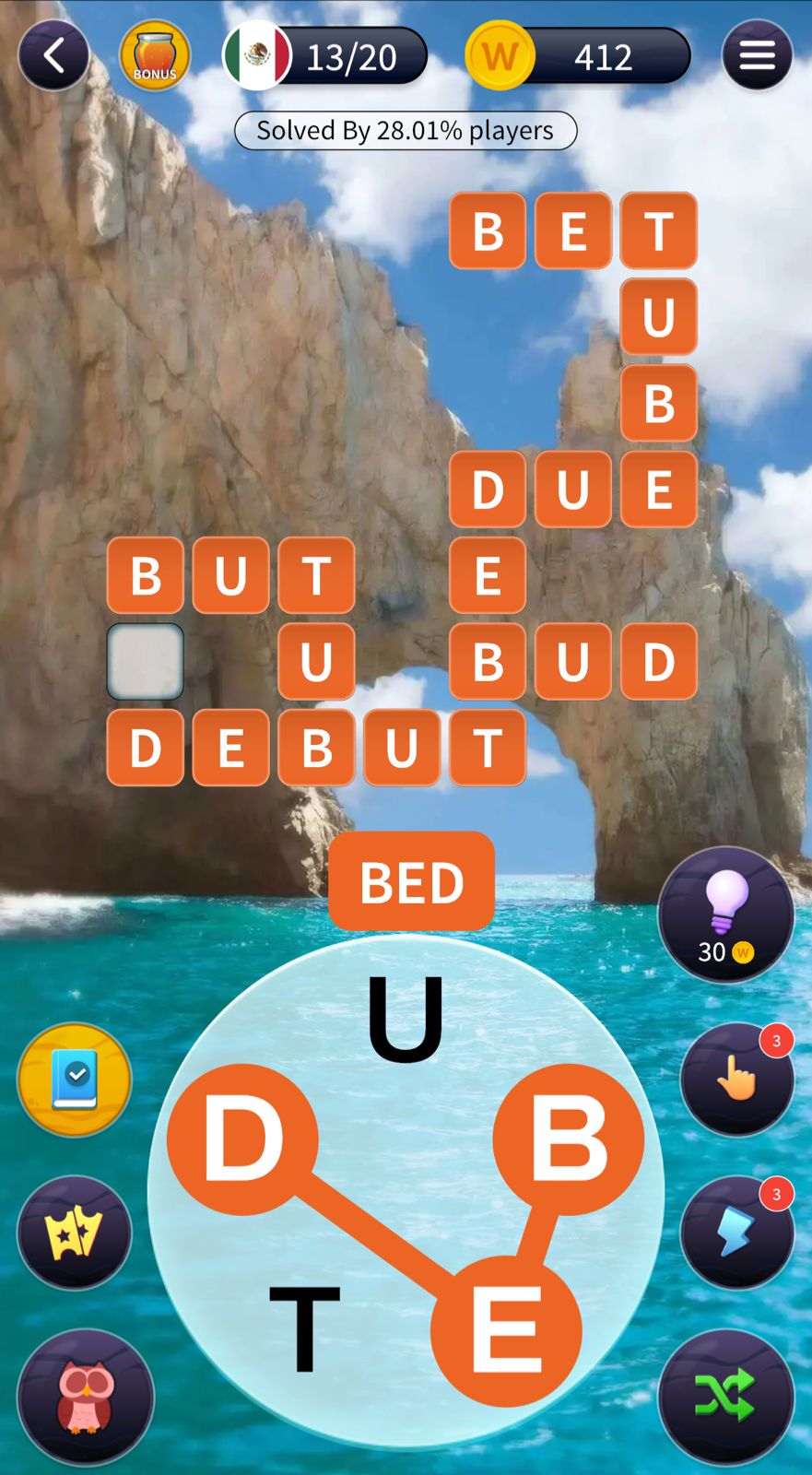The height and width of the screenshot is (1475, 812).
Task: Select letter B in the wheel
Action: point(568,1139)
